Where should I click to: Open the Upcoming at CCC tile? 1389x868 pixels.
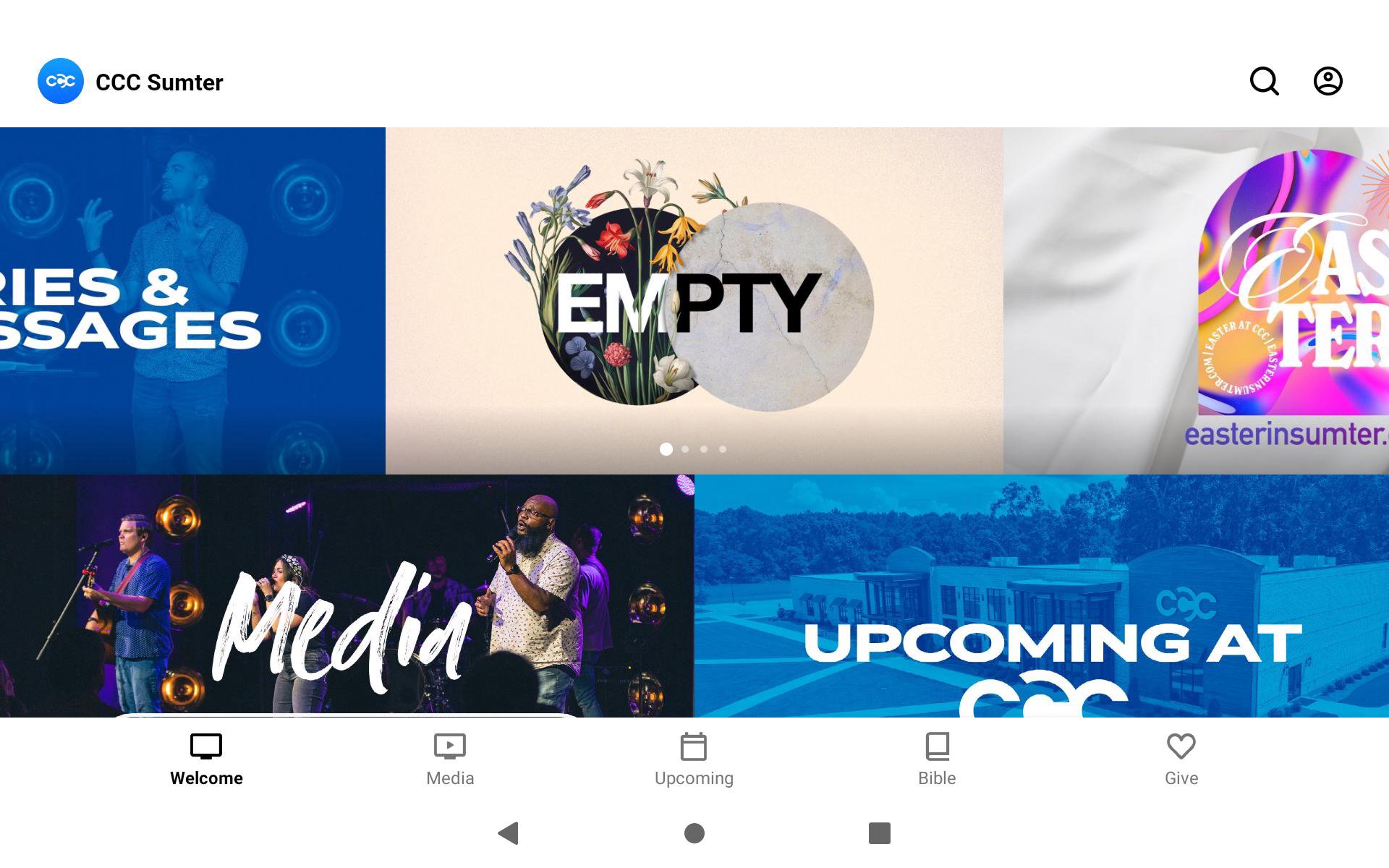tap(1041, 595)
